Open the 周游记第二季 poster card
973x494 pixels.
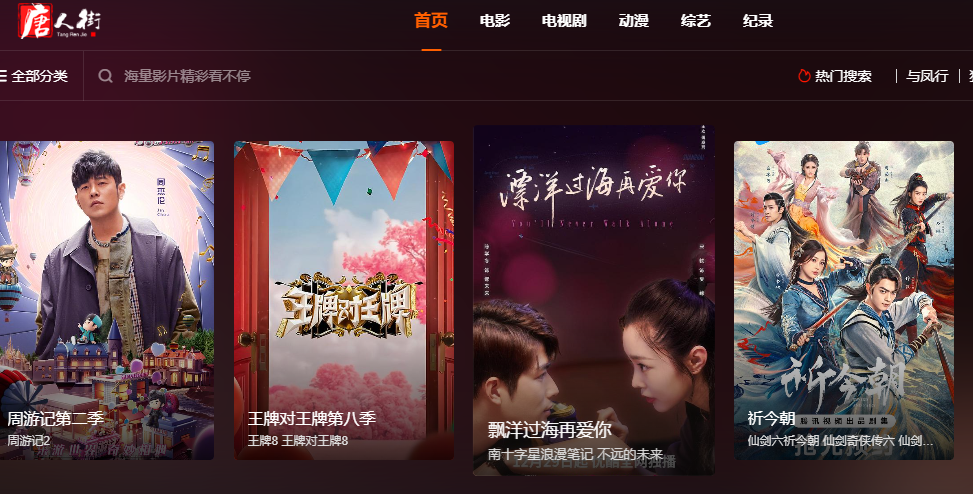107,300
